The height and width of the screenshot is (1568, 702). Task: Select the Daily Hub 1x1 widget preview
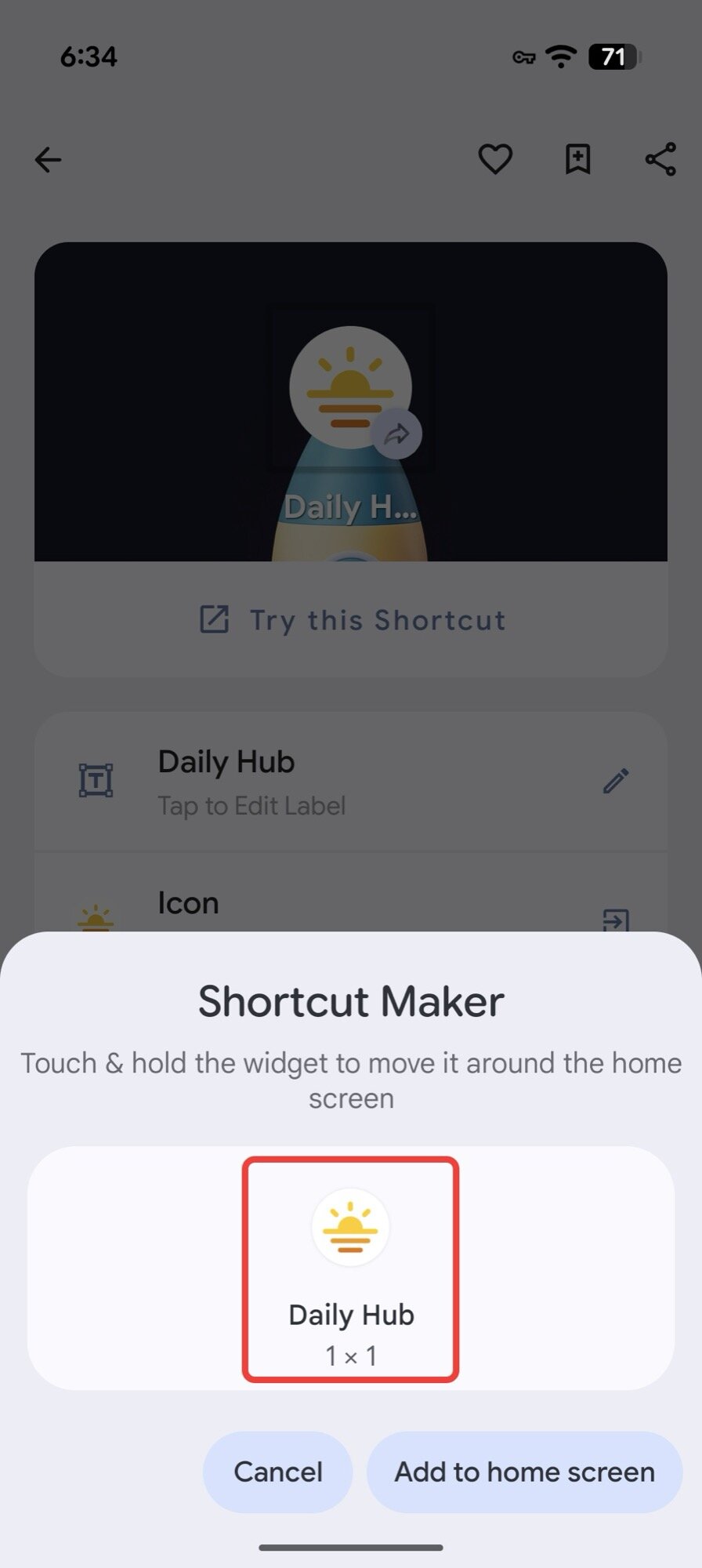[x=351, y=1264]
